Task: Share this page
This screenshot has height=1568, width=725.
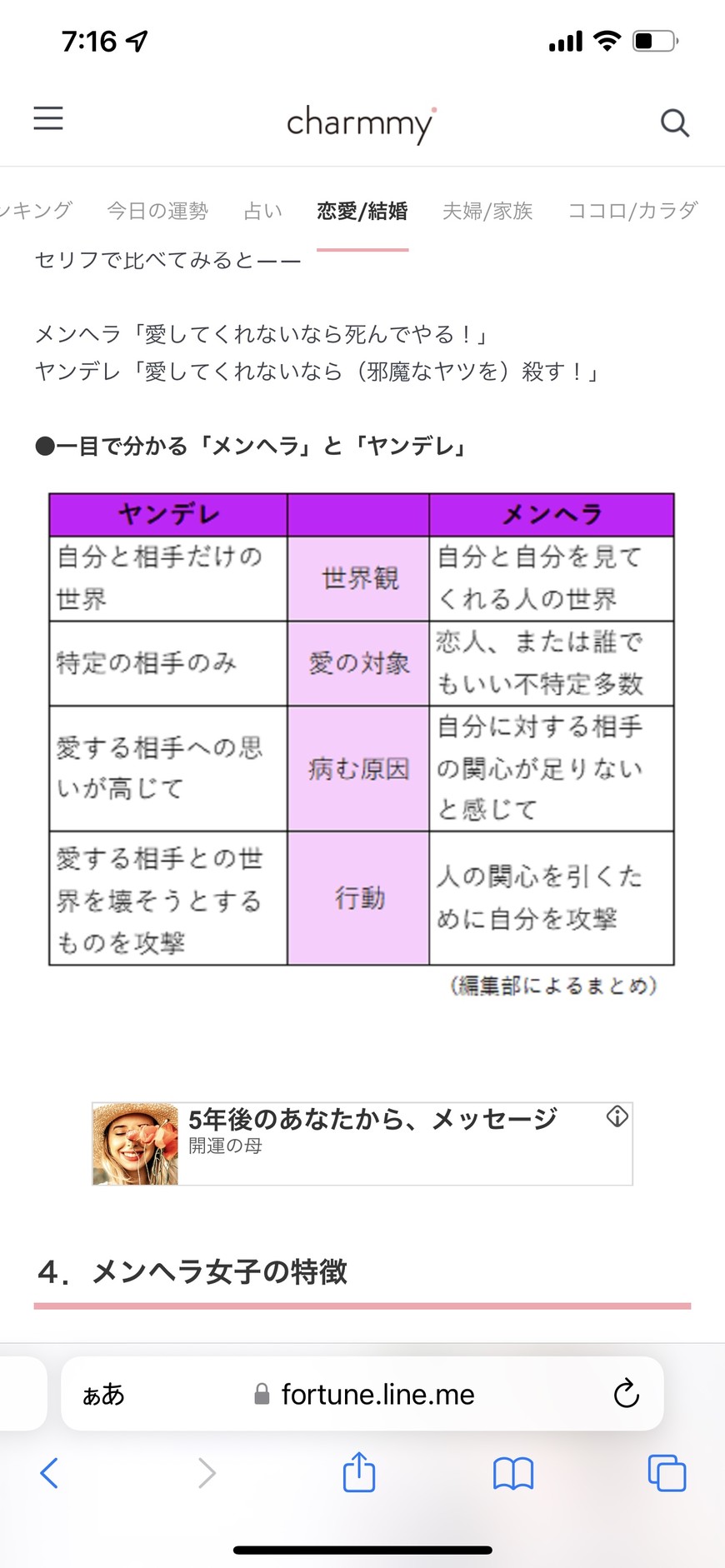Action: pyautogui.click(x=359, y=1471)
